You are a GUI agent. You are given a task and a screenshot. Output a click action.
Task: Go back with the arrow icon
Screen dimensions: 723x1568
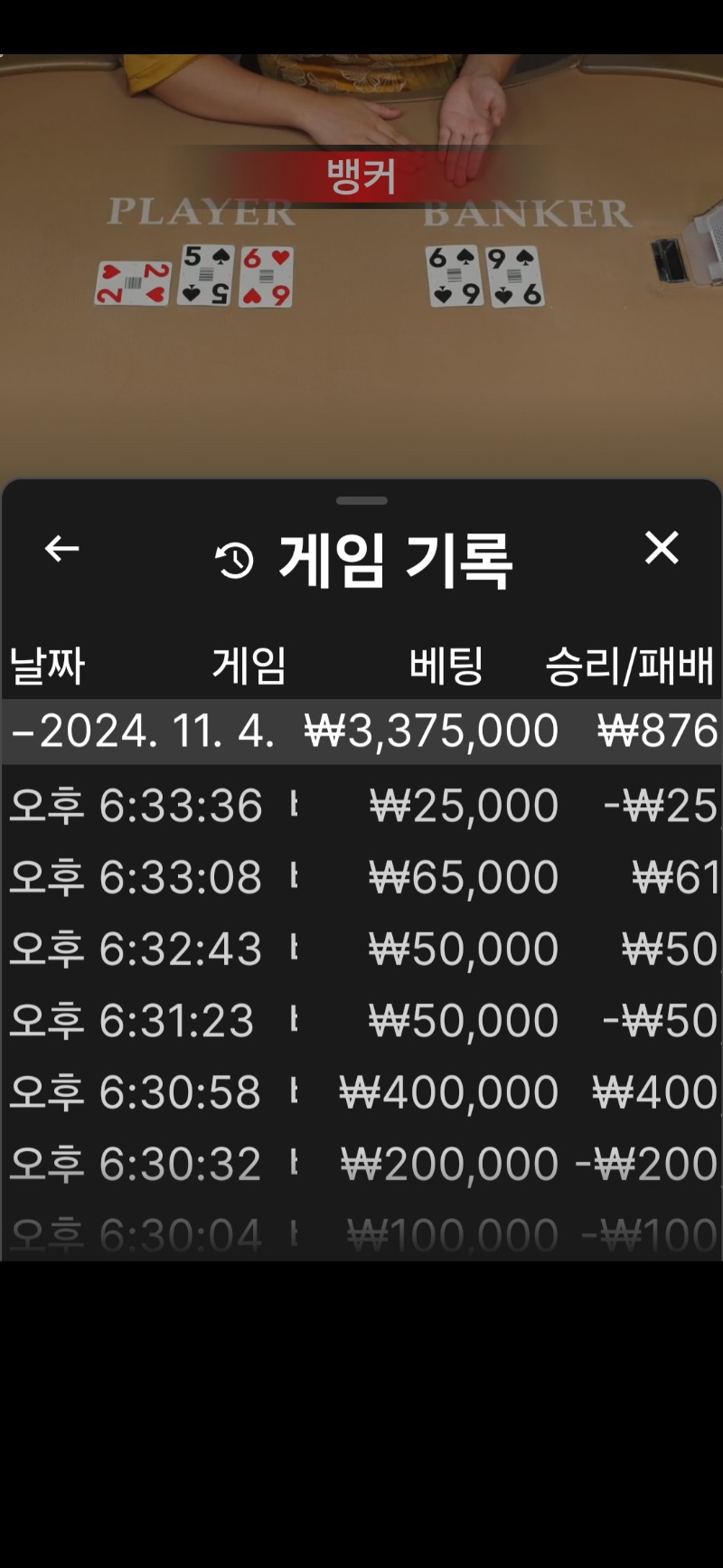[x=61, y=548]
